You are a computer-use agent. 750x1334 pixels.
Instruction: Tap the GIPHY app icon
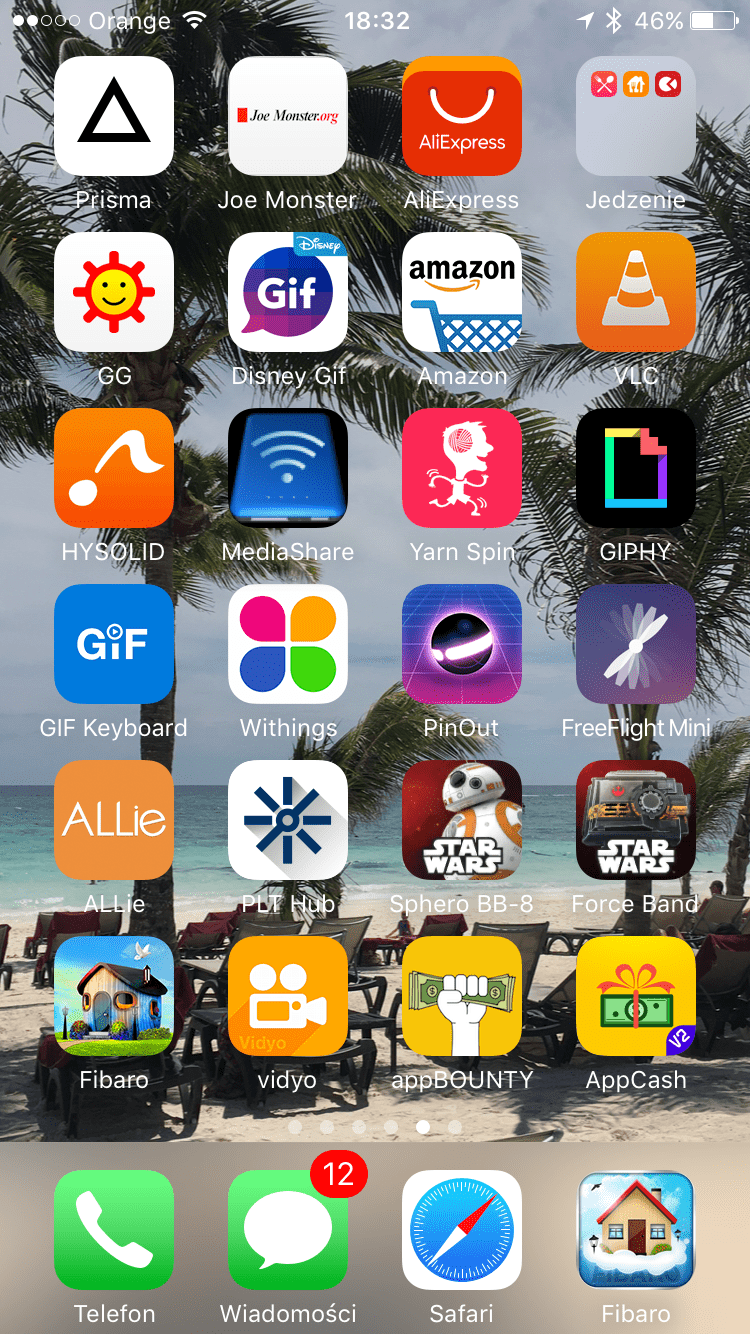(x=636, y=468)
